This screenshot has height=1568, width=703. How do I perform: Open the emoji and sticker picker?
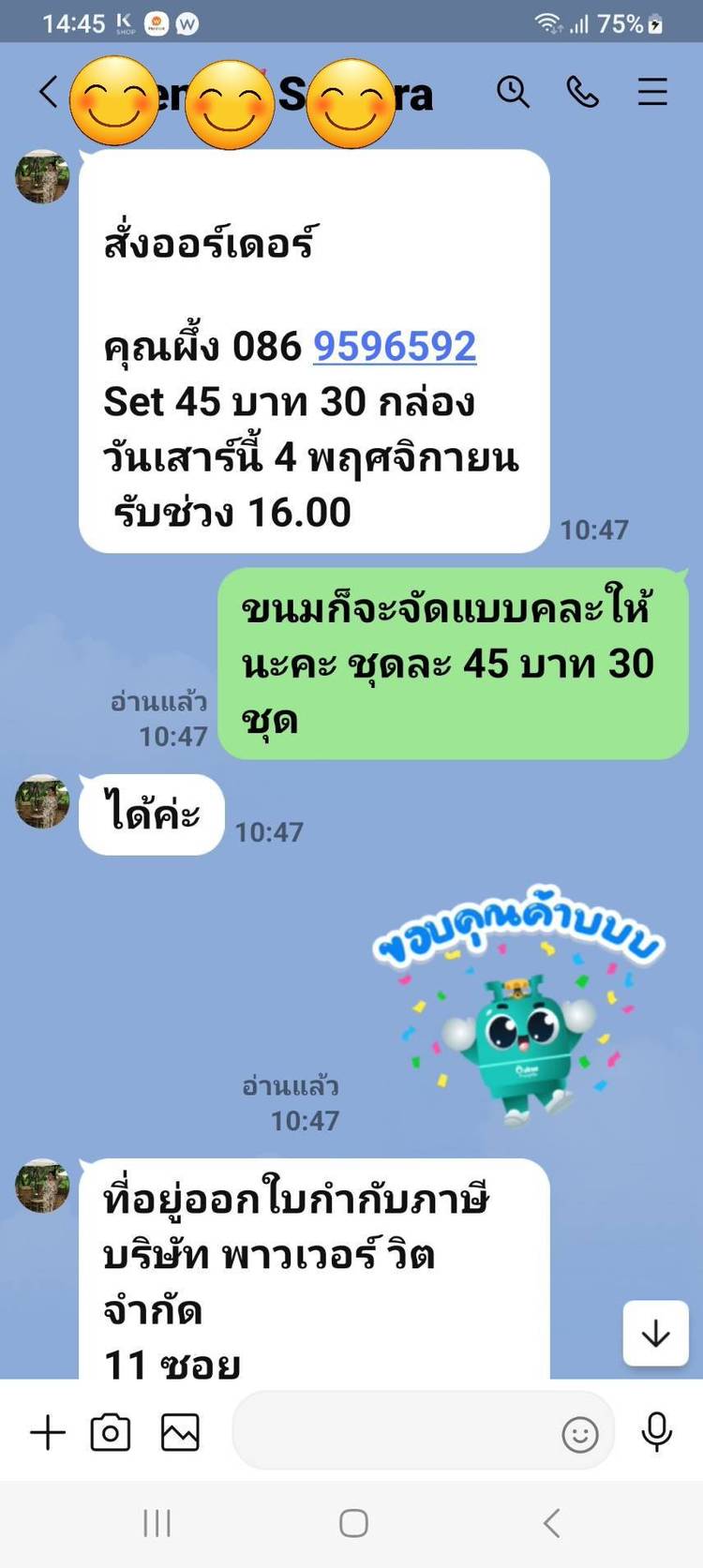point(579,1434)
